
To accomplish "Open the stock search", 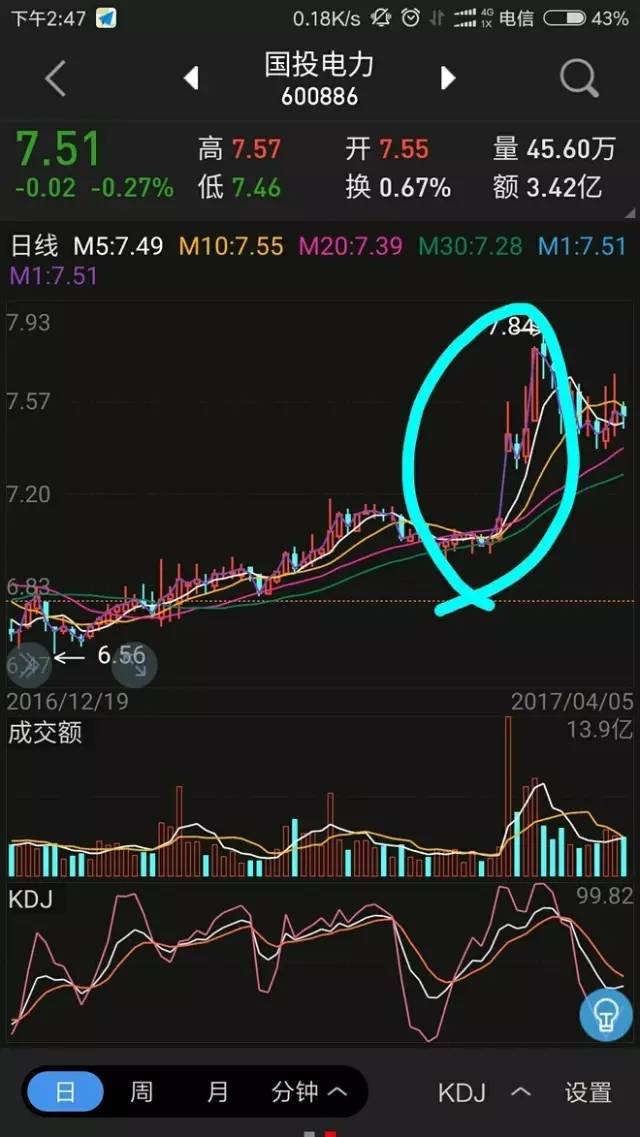I will pos(578,78).
